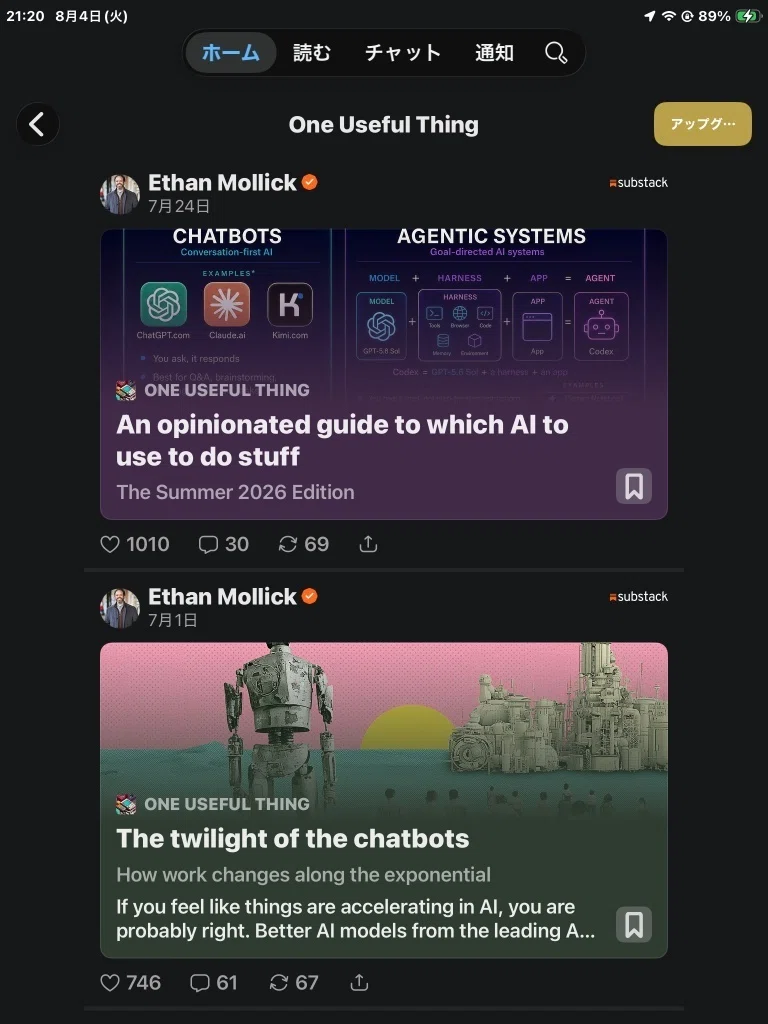Bookmark The twilight of the chatbots

[x=633, y=924]
